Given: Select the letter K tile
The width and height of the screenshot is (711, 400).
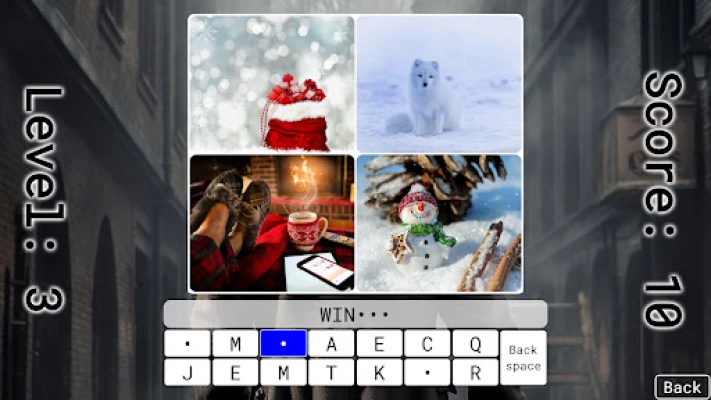Looking at the screenshot, I should coord(380,372).
